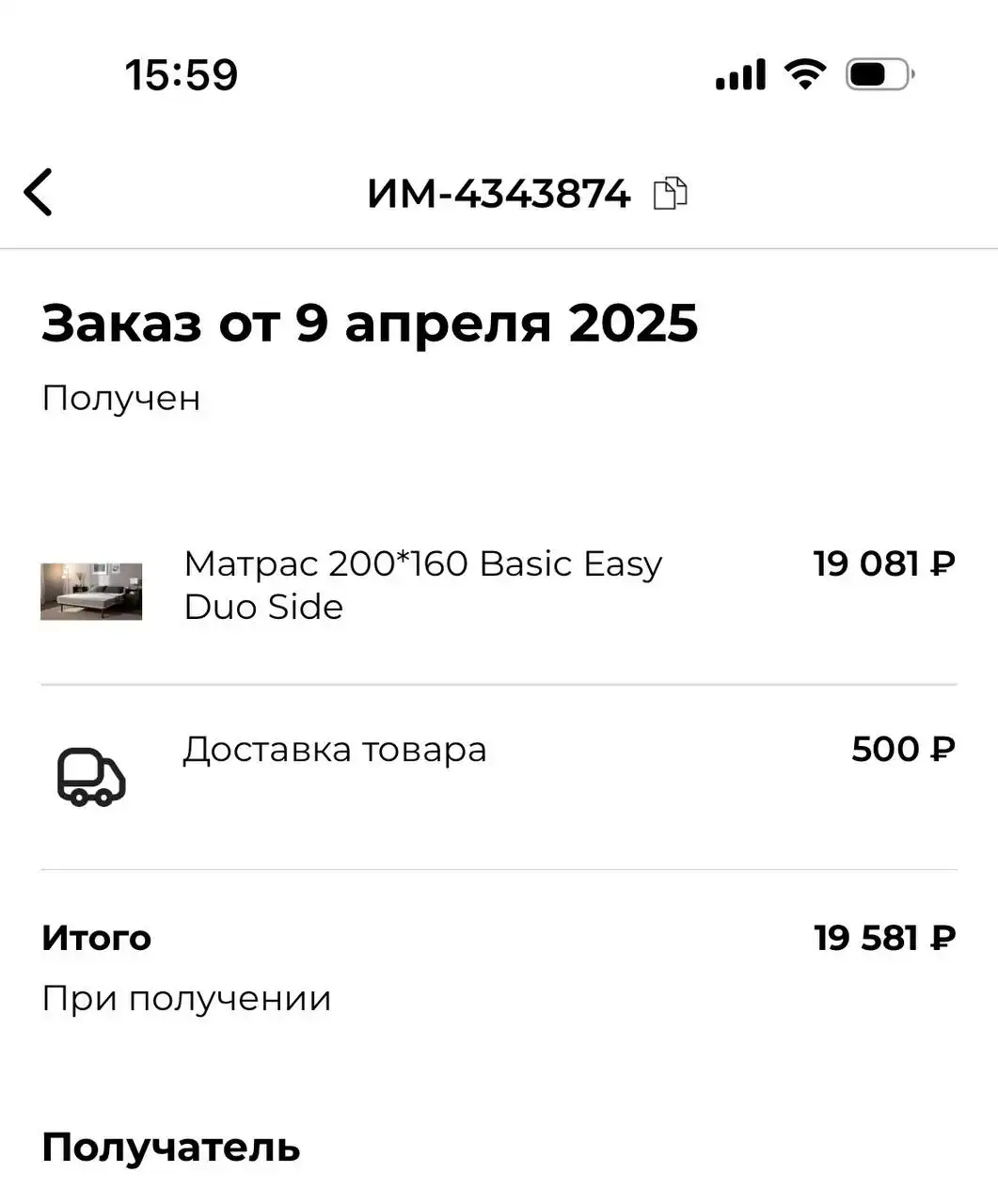Tap the cellular signal bars icon
This screenshot has width=998, height=1204.
point(738,73)
